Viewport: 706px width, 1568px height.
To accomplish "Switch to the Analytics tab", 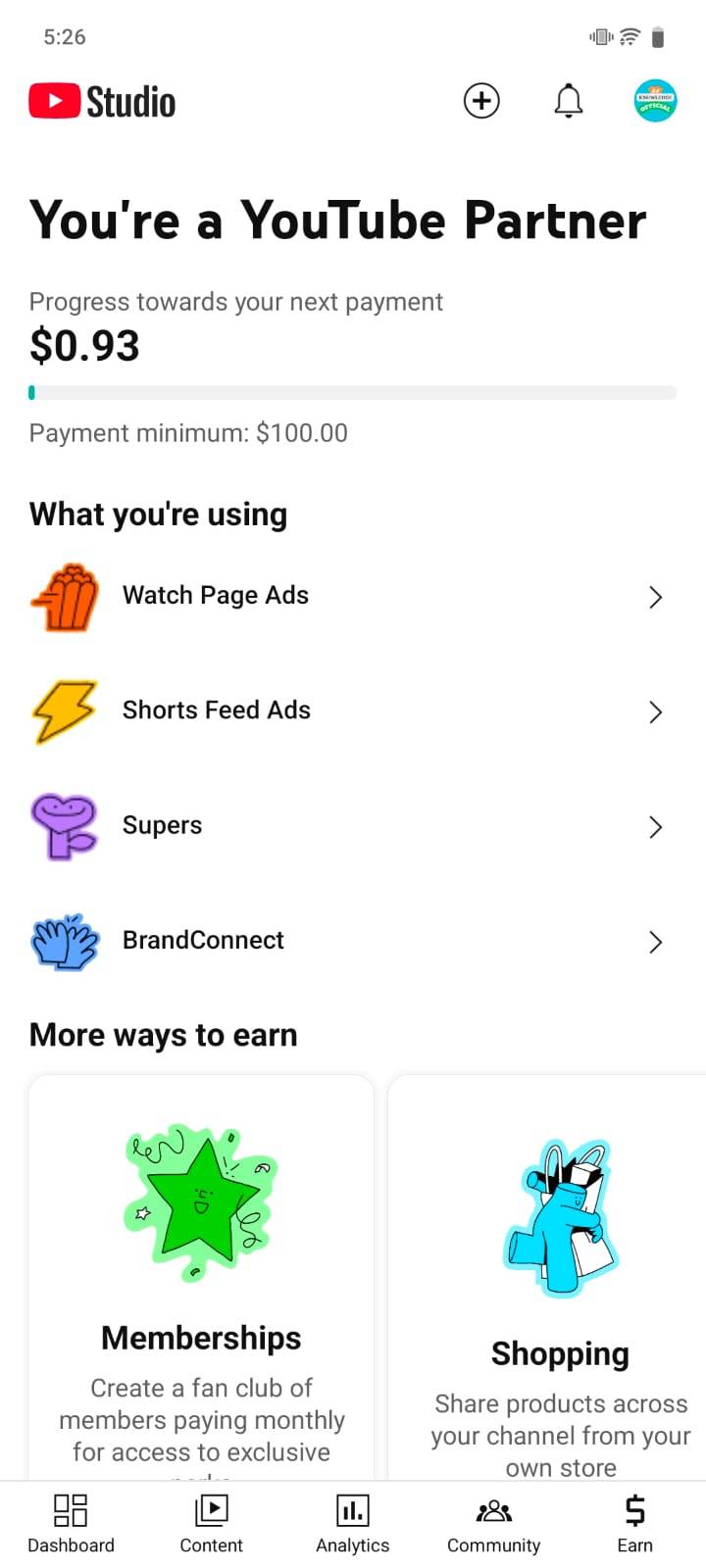I will point(353,1524).
